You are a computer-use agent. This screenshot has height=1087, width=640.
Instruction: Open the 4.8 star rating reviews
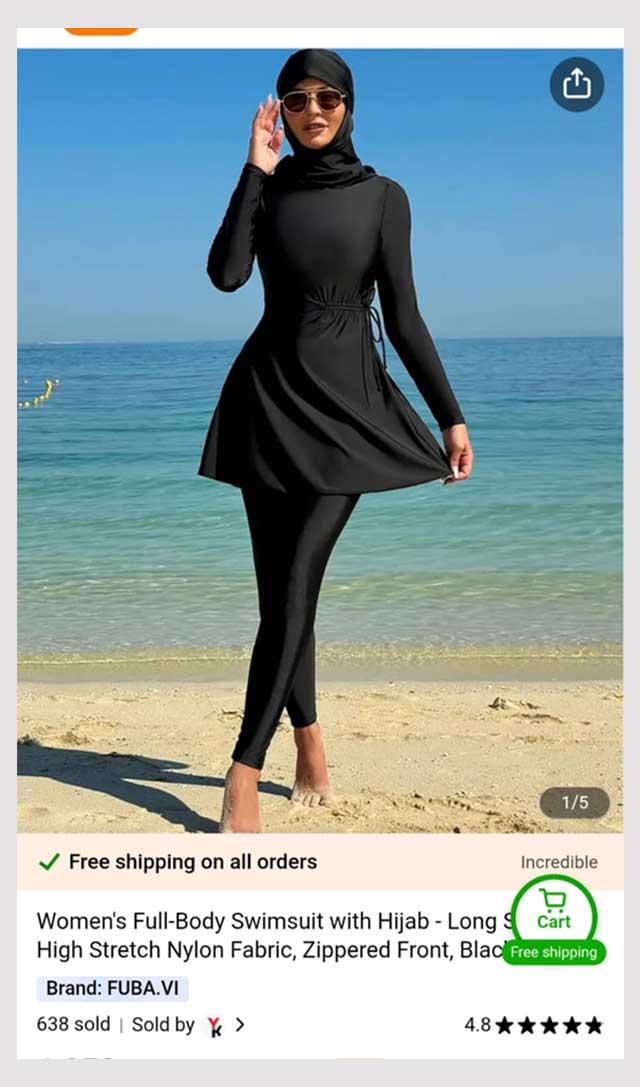click(533, 1025)
